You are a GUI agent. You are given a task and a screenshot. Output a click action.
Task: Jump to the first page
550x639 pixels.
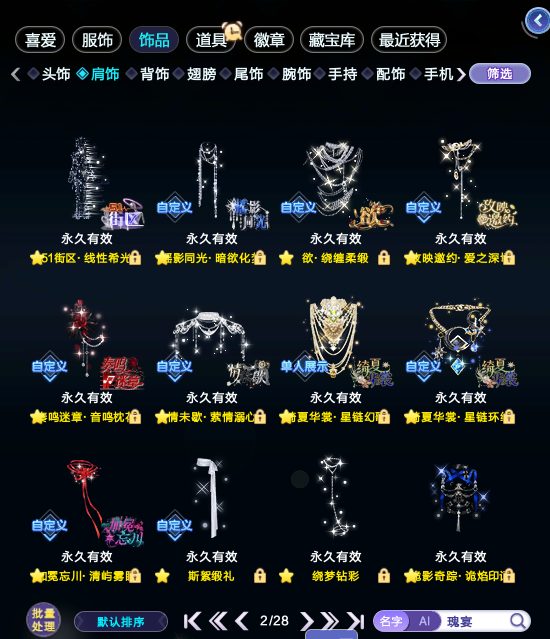(x=193, y=621)
